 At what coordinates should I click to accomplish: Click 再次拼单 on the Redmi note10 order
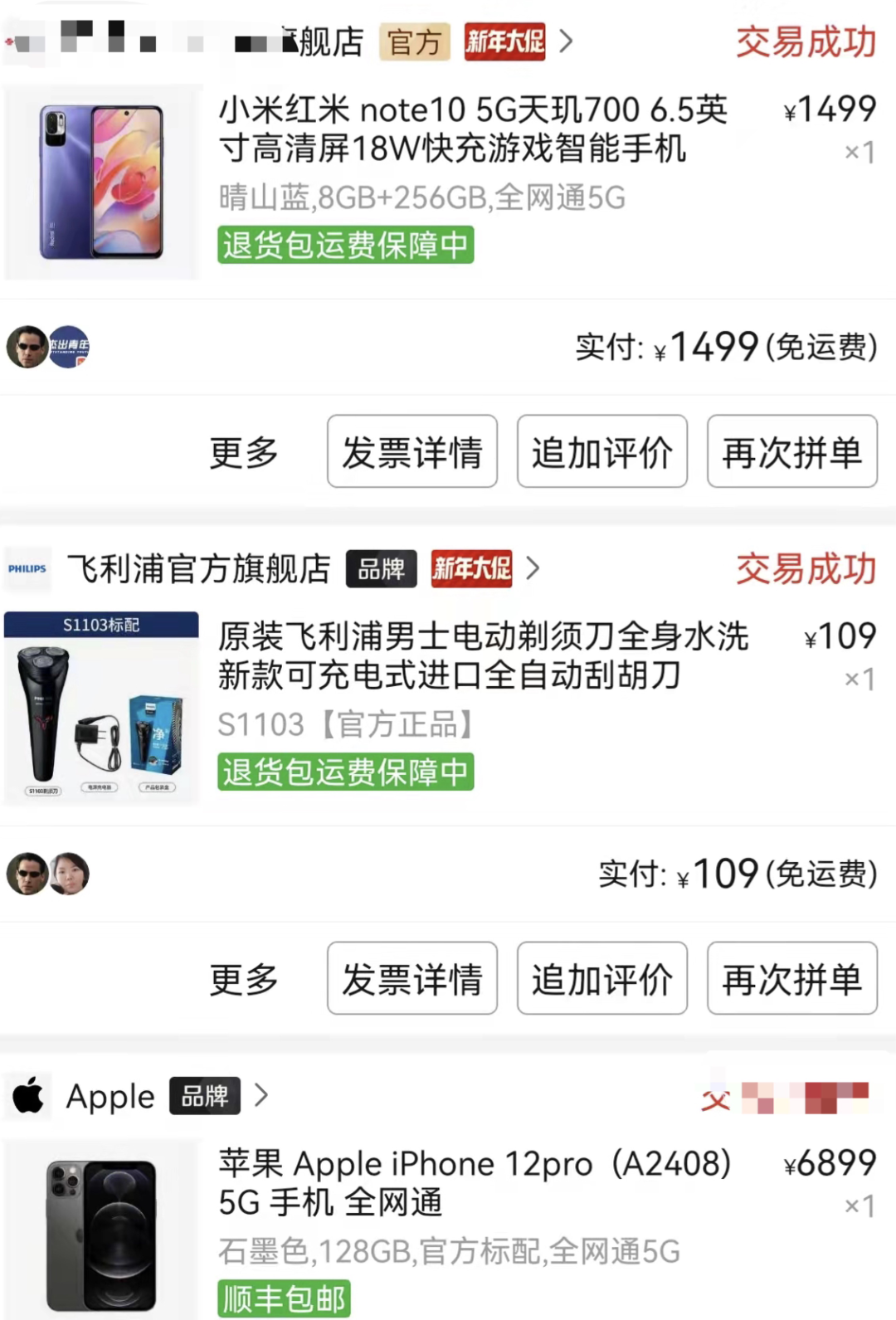pyautogui.click(x=791, y=451)
